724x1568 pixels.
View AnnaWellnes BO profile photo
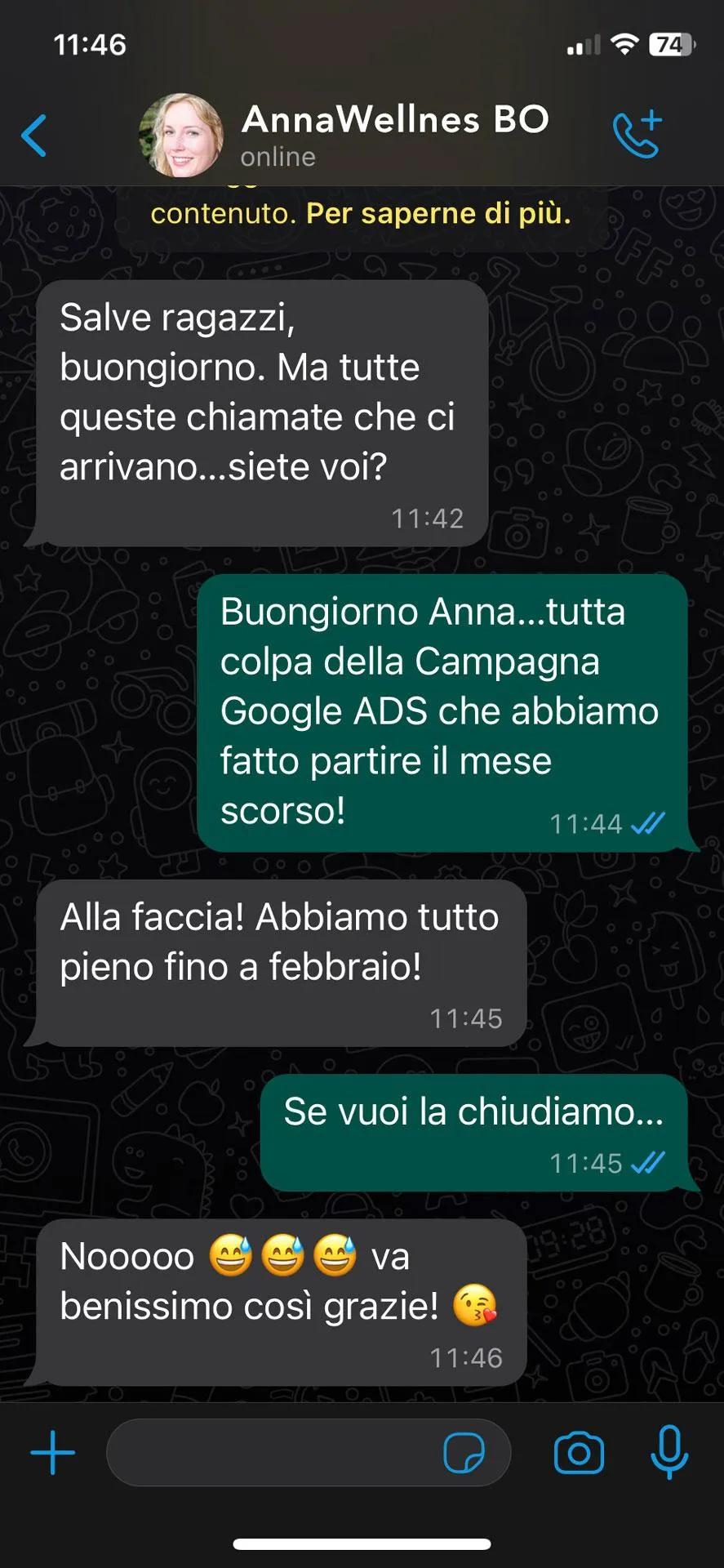click(181, 136)
